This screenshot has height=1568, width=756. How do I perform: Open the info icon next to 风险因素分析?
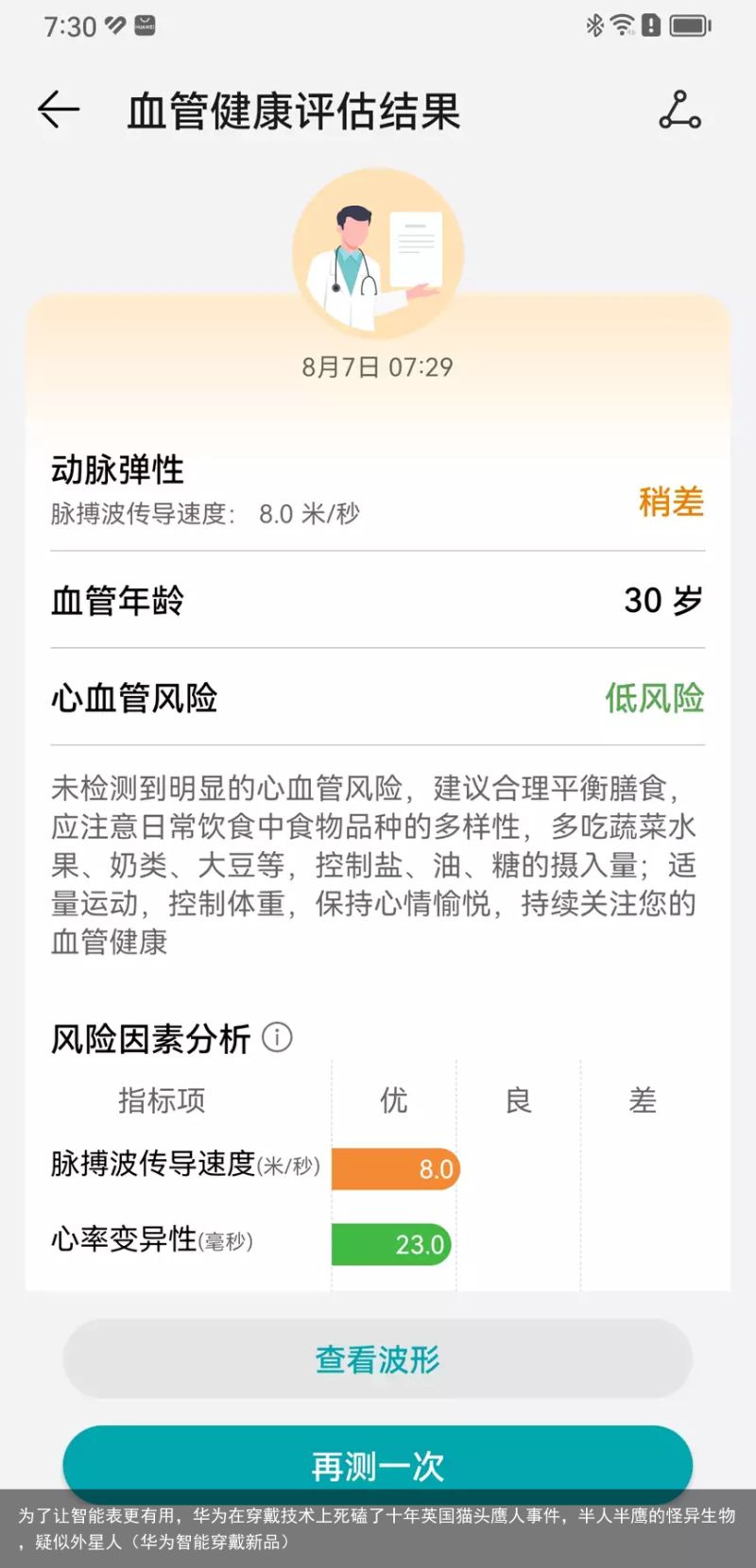[277, 1037]
